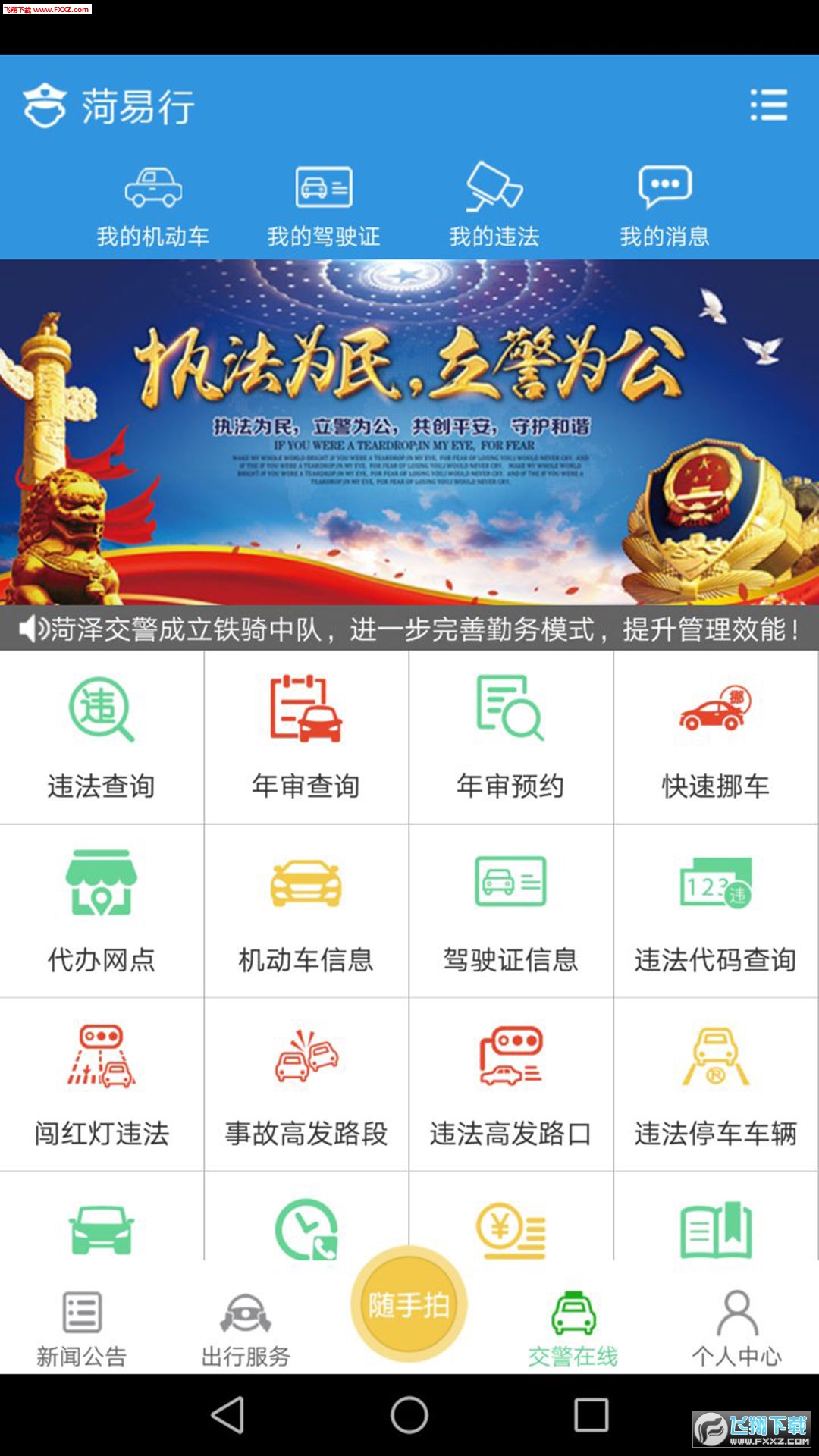Open 代办网点 locations
The width and height of the screenshot is (819, 1456).
102,911
